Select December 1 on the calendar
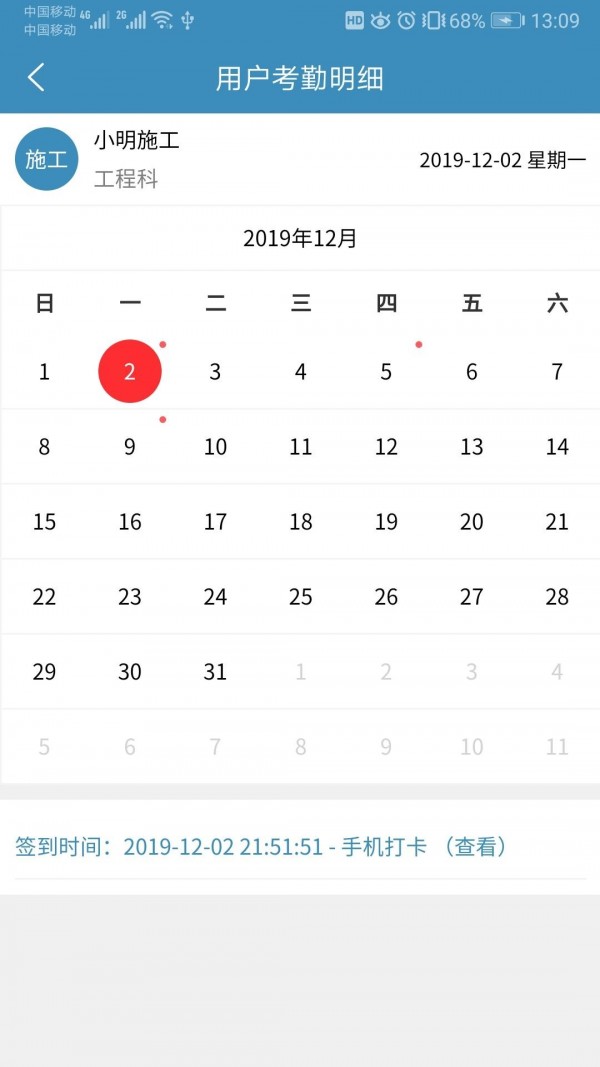600x1067 pixels. click(x=44, y=372)
